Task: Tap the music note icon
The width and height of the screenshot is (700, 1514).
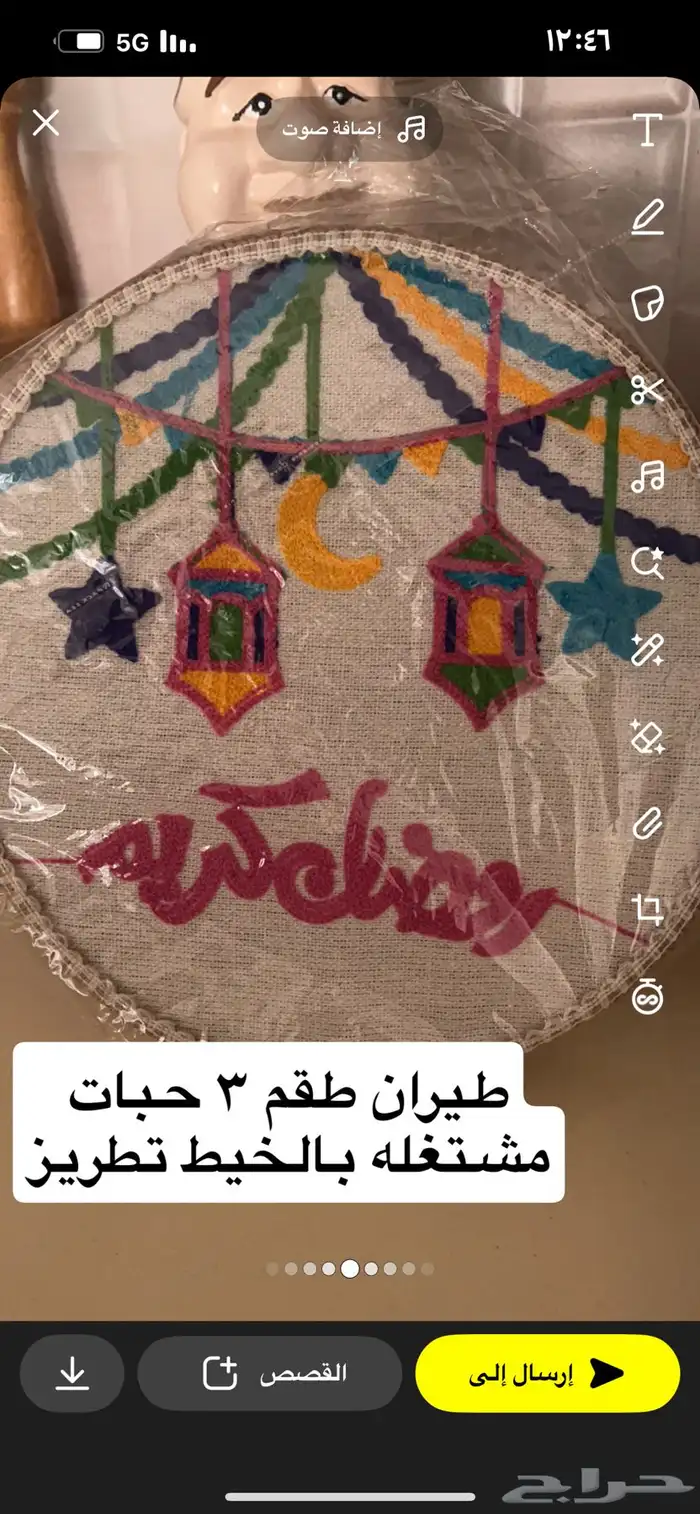Action: click(x=648, y=477)
